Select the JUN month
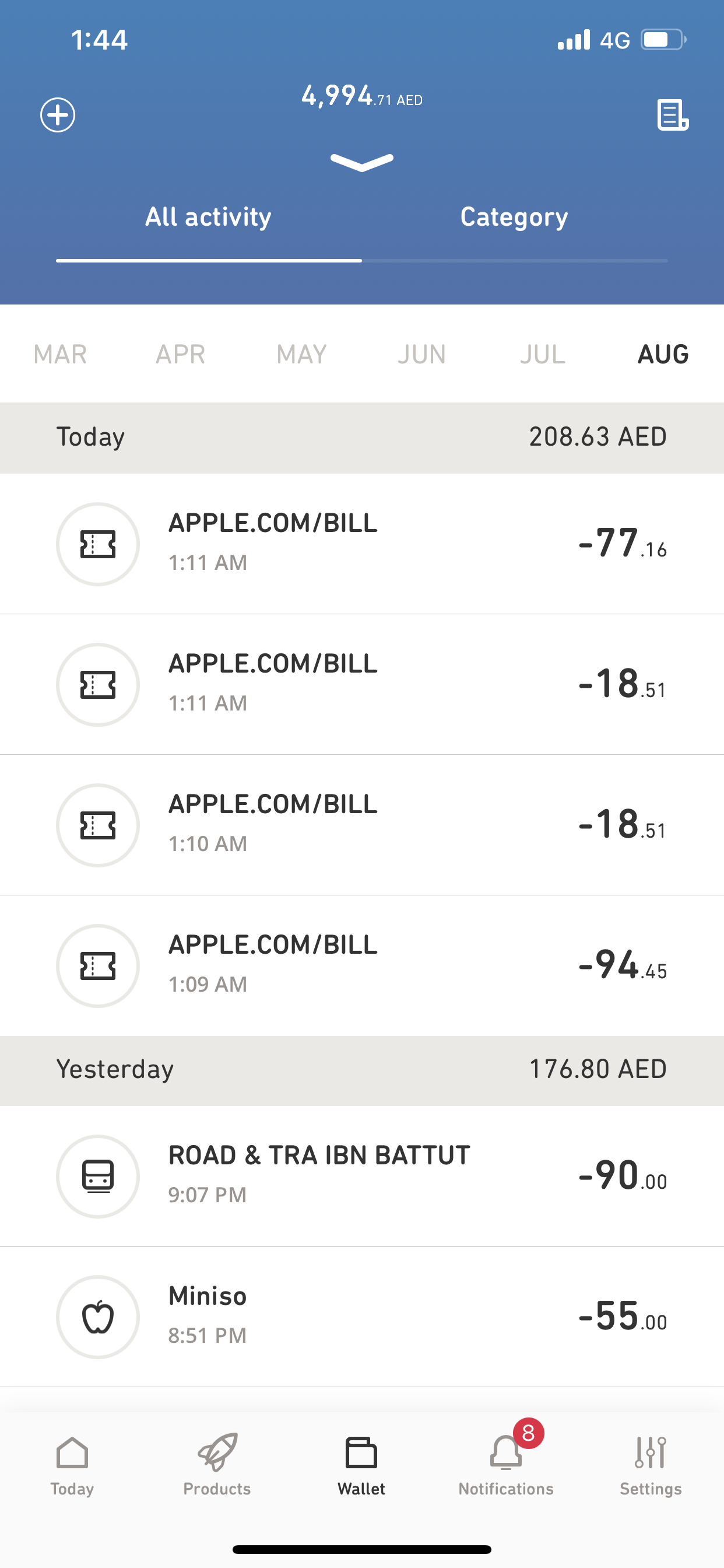 pyautogui.click(x=421, y=354)
